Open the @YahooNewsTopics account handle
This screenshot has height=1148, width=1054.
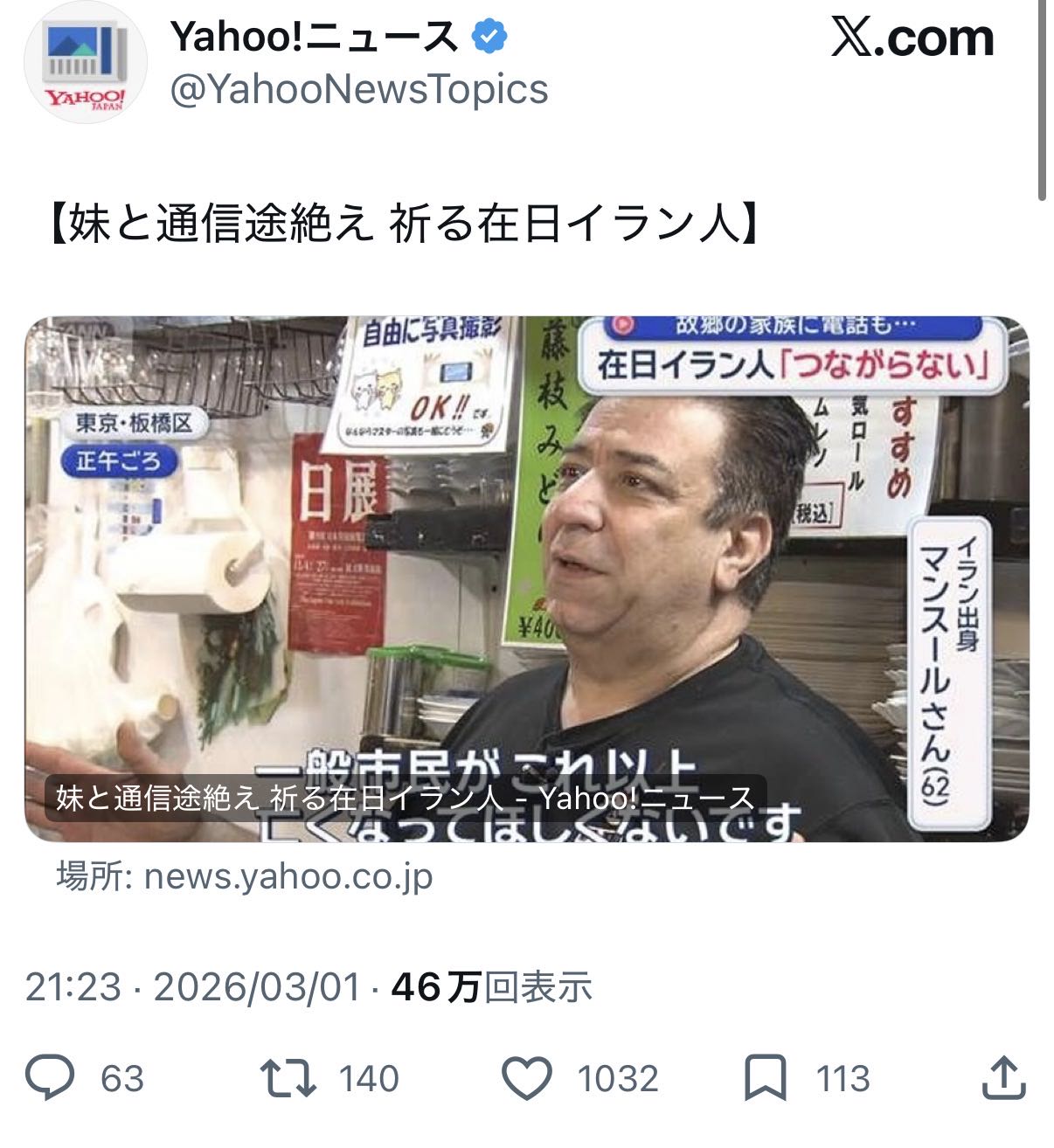tap(359, 89)
